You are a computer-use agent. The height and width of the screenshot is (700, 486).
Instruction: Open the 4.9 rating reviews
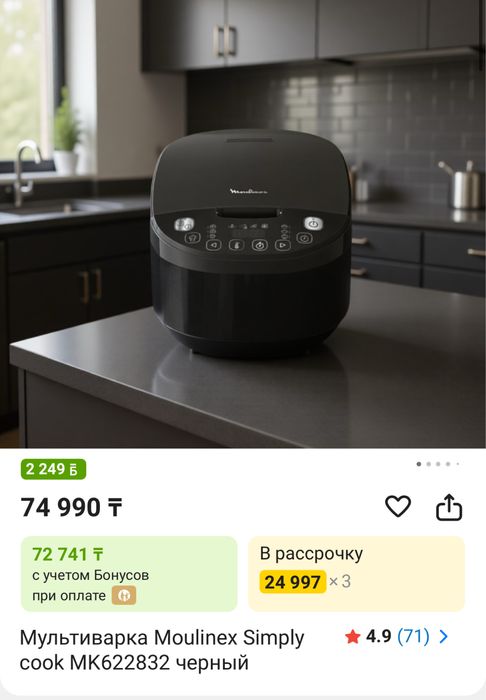[x=396, y=637]
